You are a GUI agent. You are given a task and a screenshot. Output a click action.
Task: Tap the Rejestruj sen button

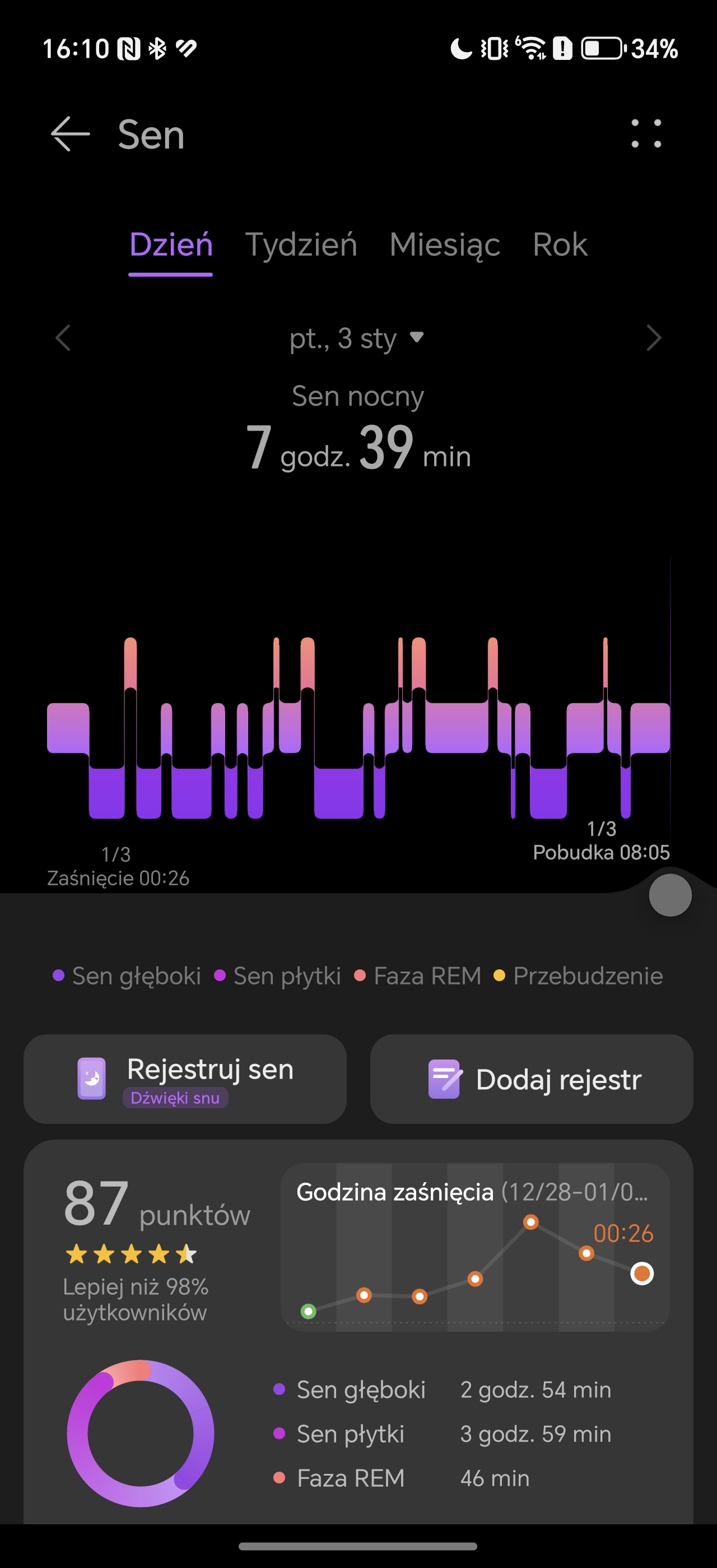click(x=185, y=1079)
